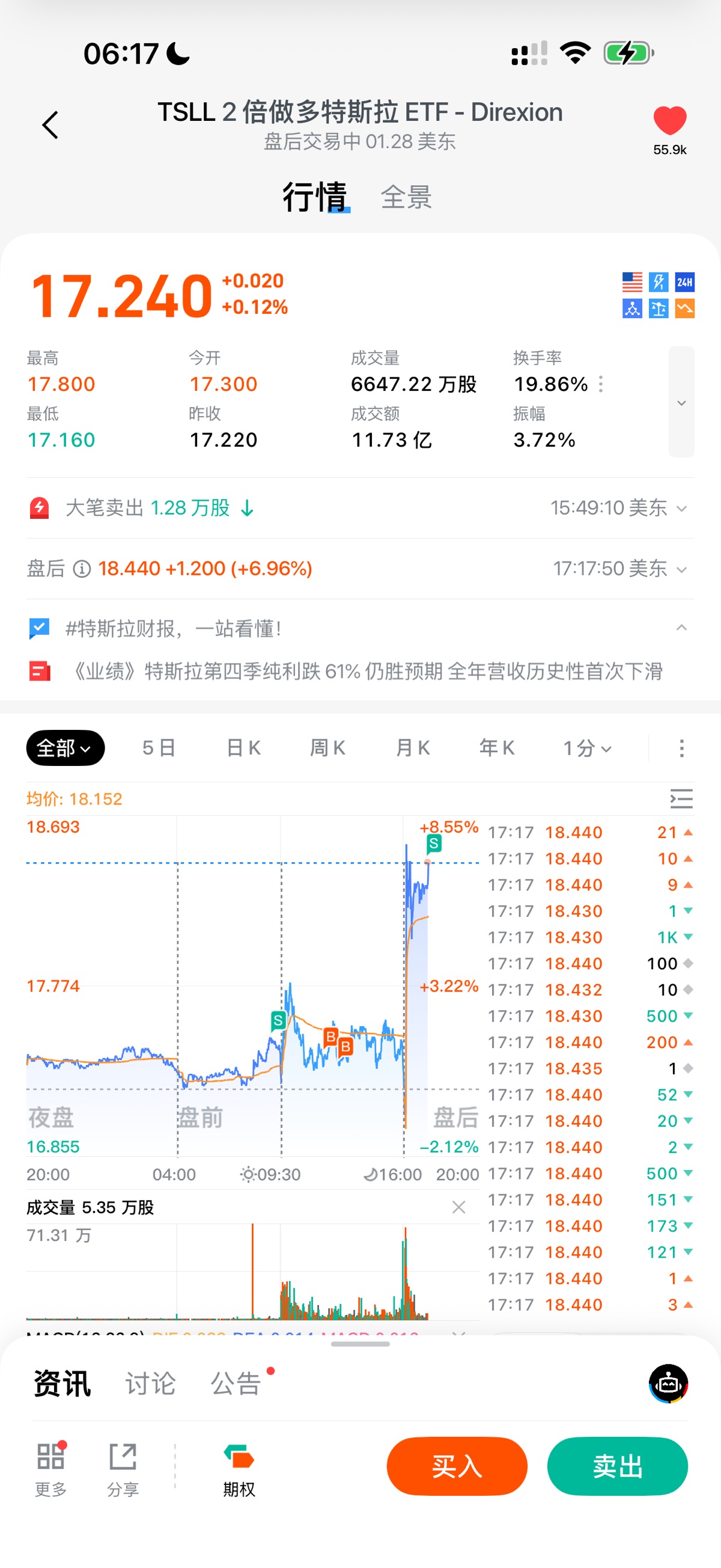Expand the quote details chevron panel
This screenshot has height=1568, width=721.
[681, 402]
